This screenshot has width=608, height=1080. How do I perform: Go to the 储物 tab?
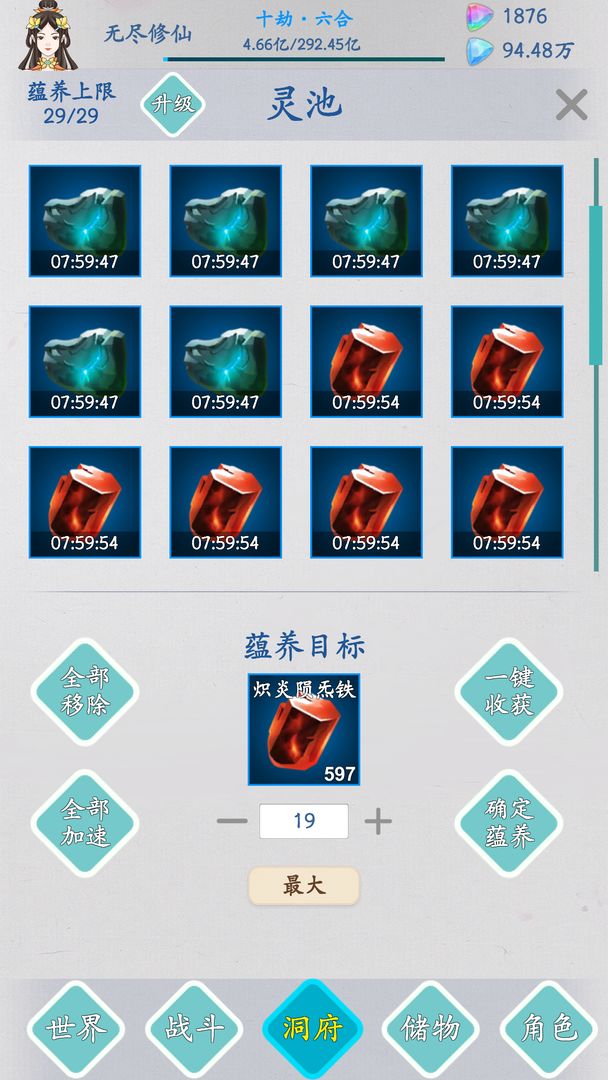[x=430, y=1029]
